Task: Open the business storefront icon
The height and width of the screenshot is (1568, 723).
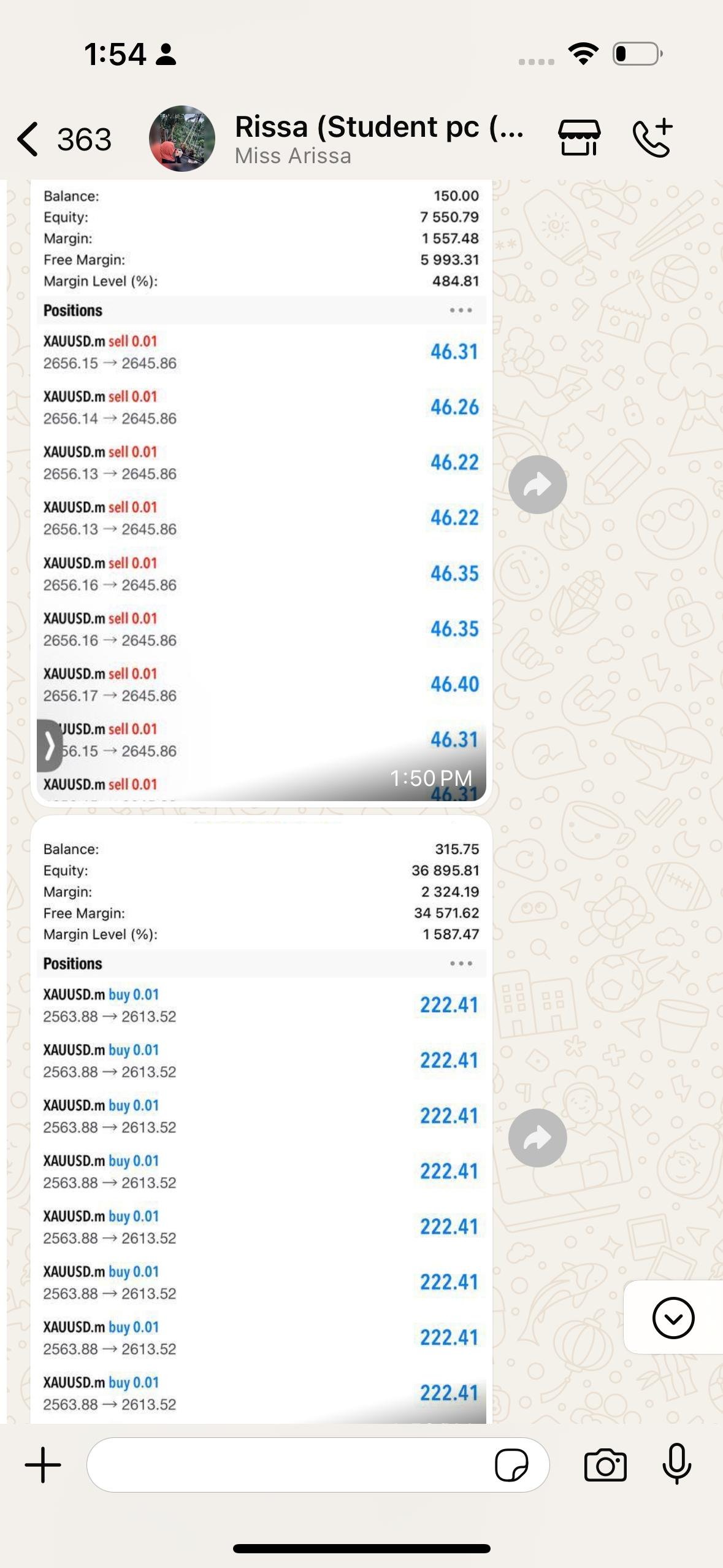Action: (x=578, y=137)
